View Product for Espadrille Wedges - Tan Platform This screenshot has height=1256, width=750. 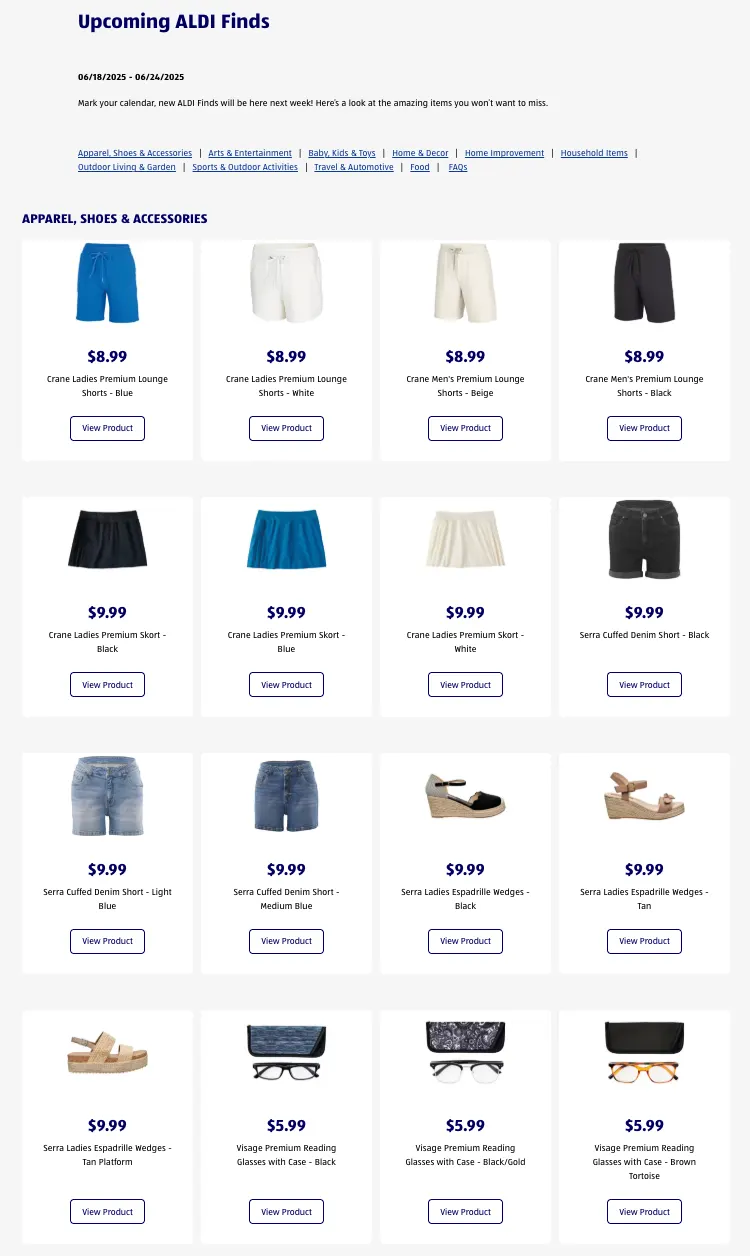(x=107, y=1211)
